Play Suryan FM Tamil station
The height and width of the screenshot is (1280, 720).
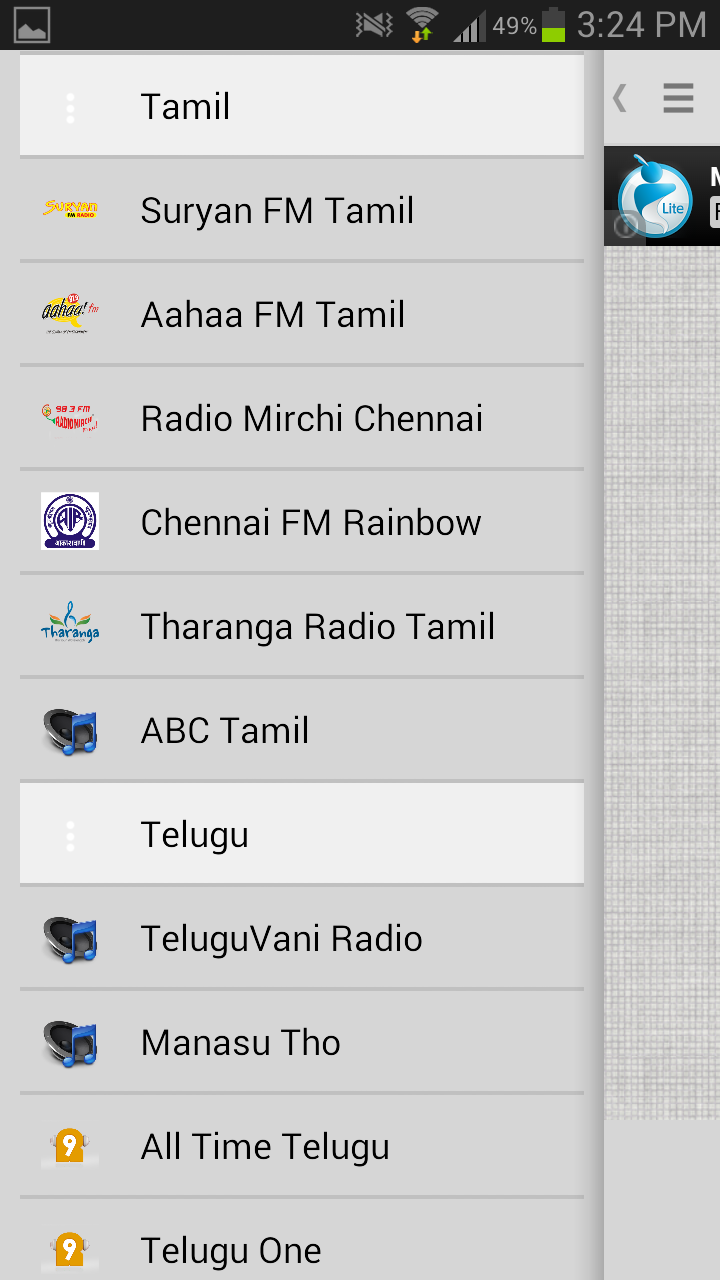pos(300,210)
